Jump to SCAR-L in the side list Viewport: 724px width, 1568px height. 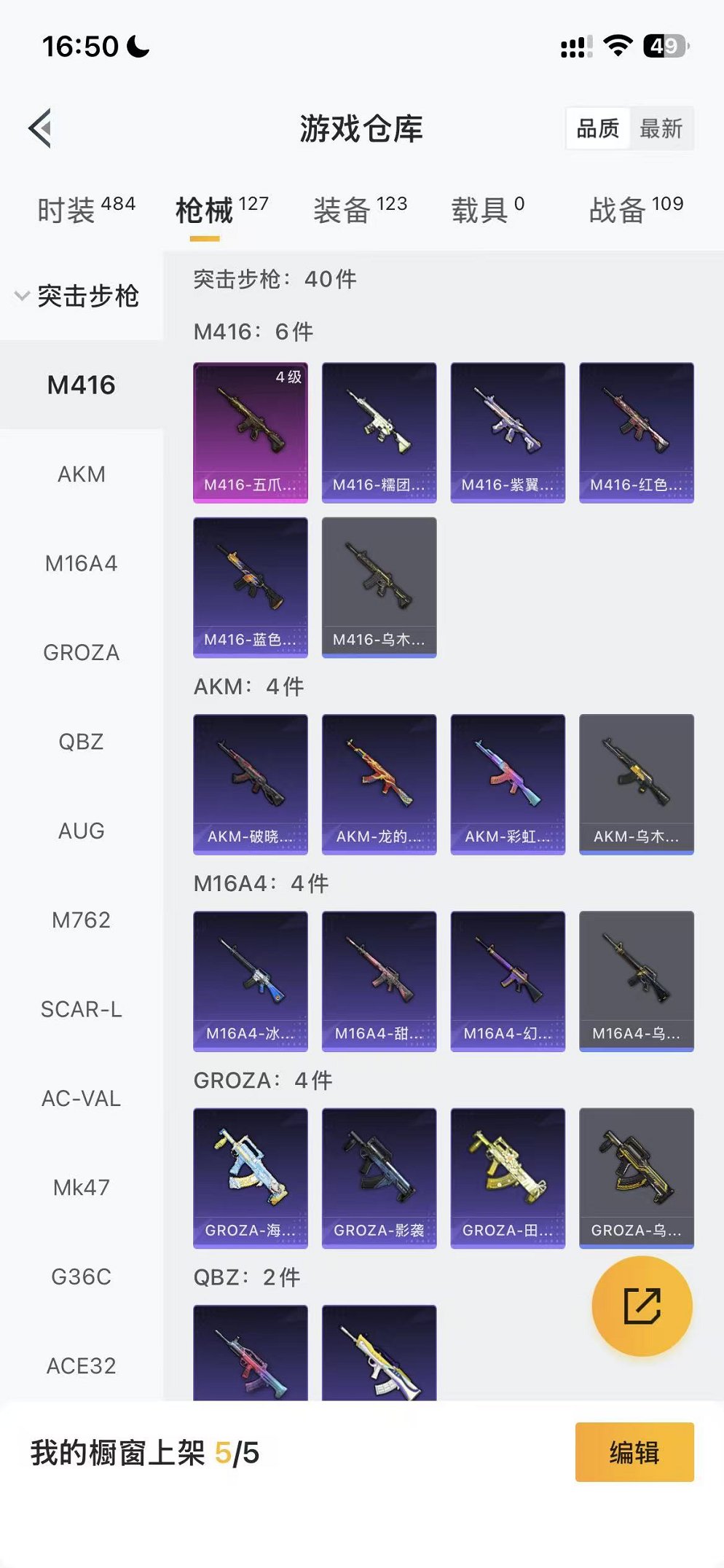click(x=82, y=1009)
